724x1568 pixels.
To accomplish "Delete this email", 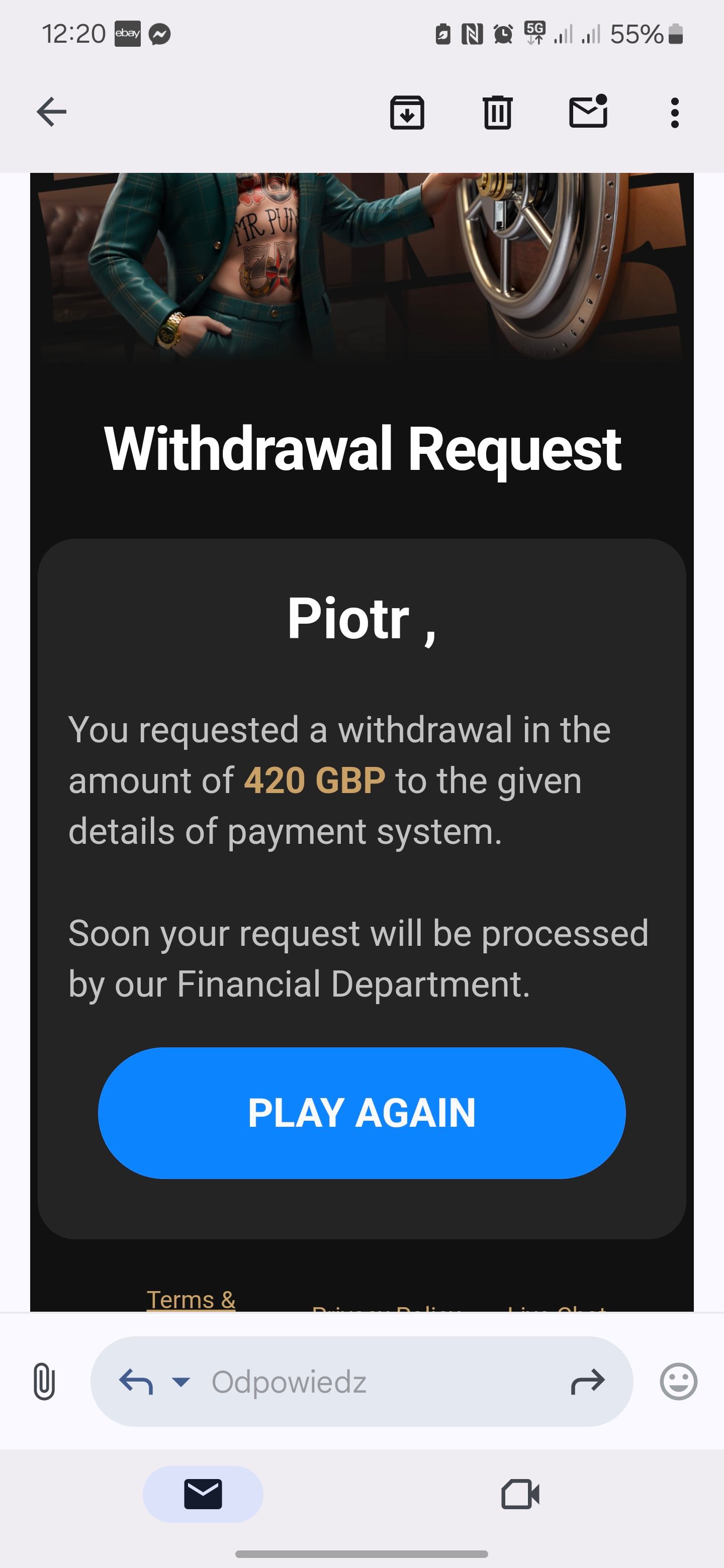I will point(497,113).
